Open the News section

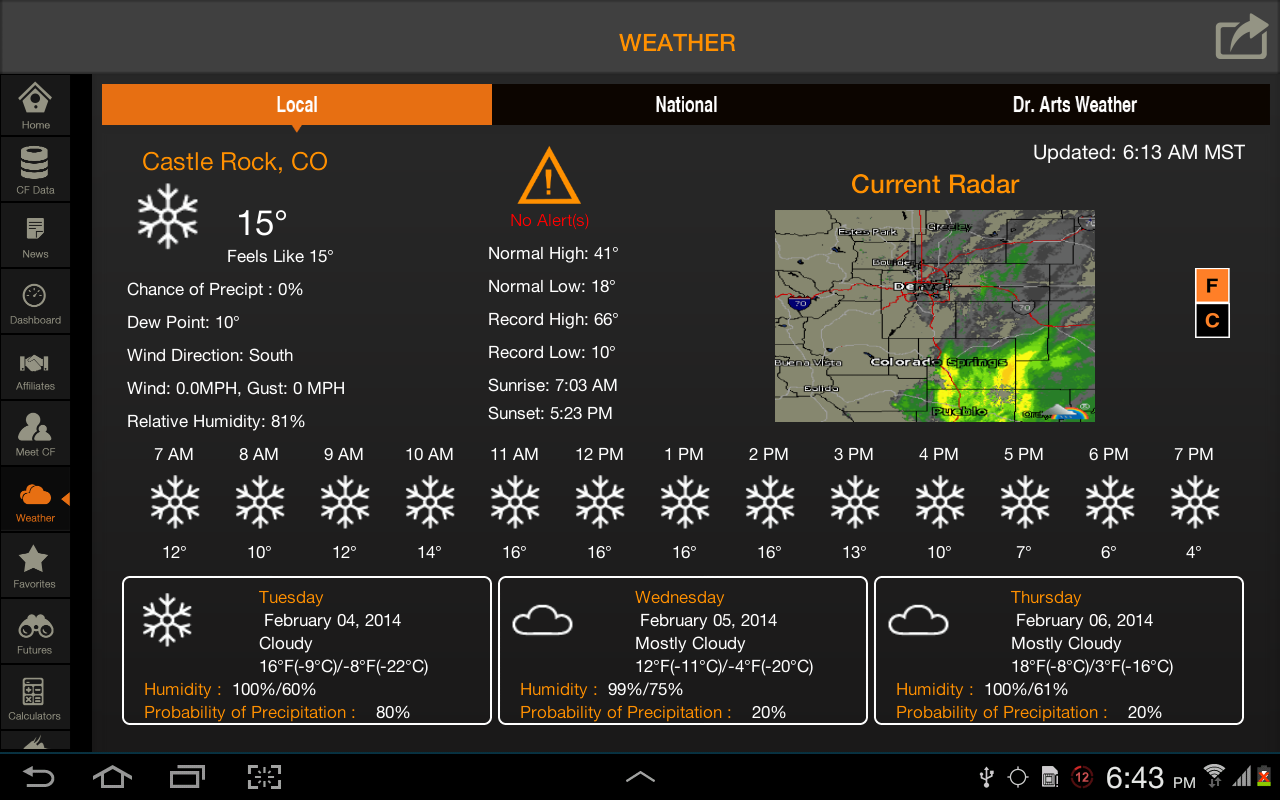click(x=35, y=236)
